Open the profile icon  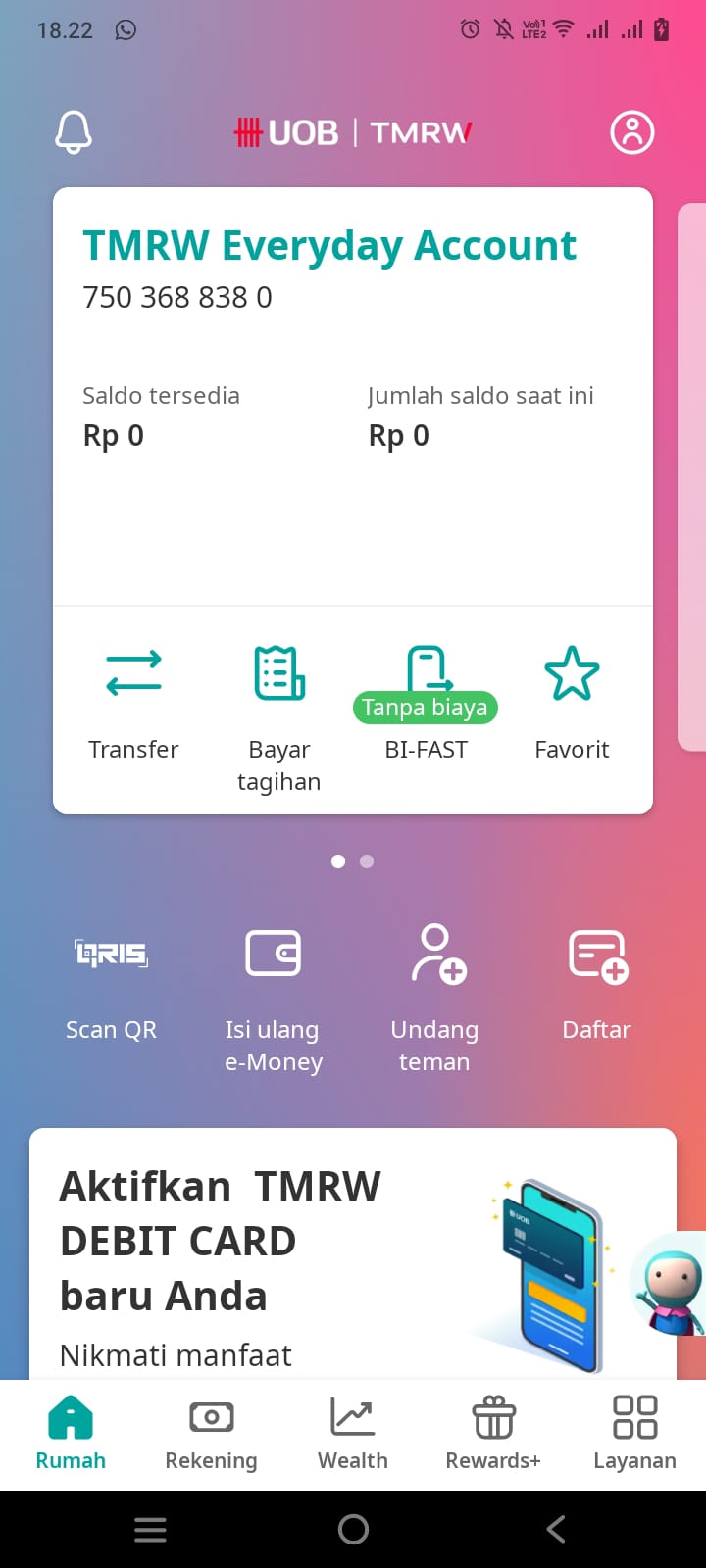click(632, 132)
